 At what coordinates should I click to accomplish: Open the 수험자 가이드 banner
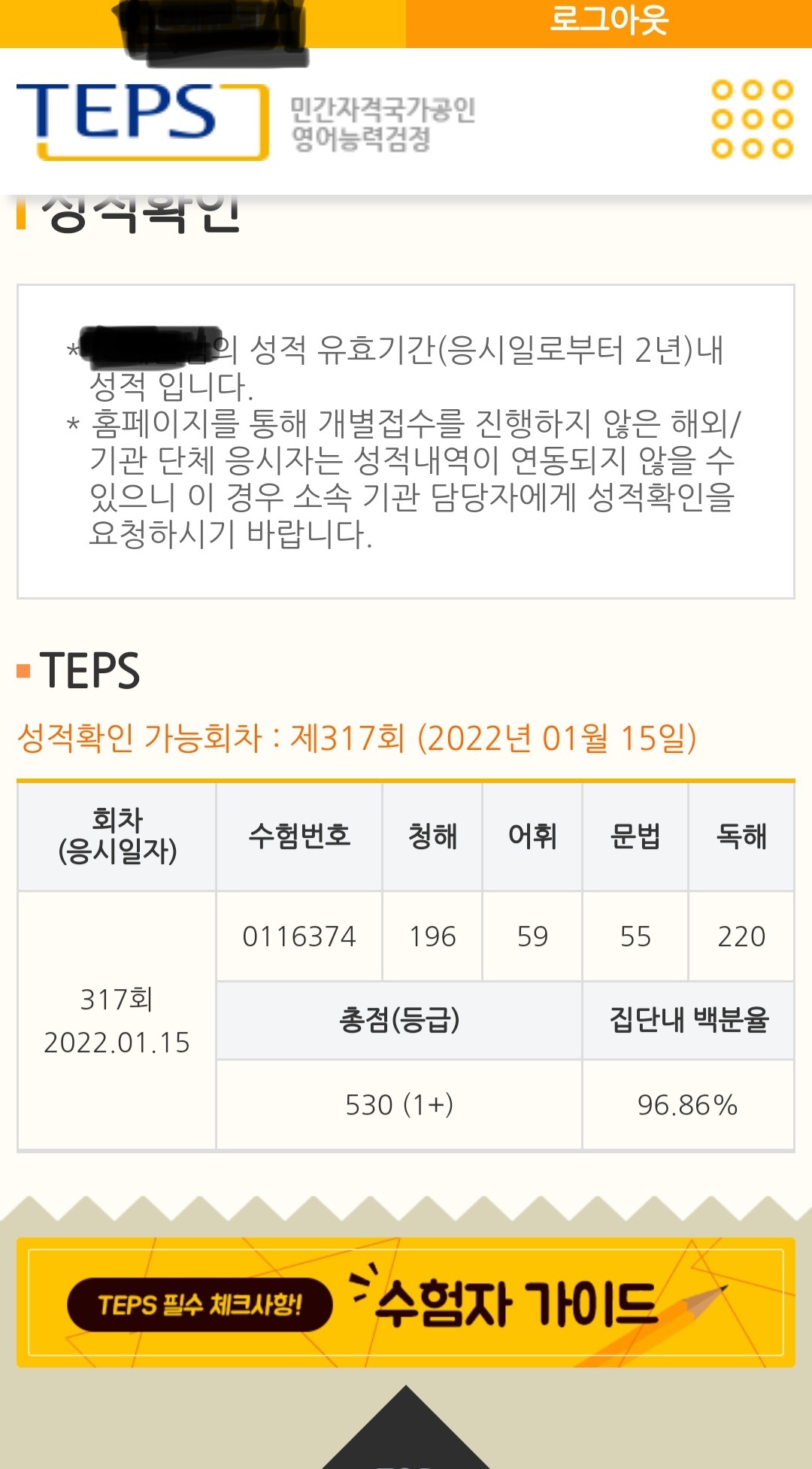[406, 1302]
